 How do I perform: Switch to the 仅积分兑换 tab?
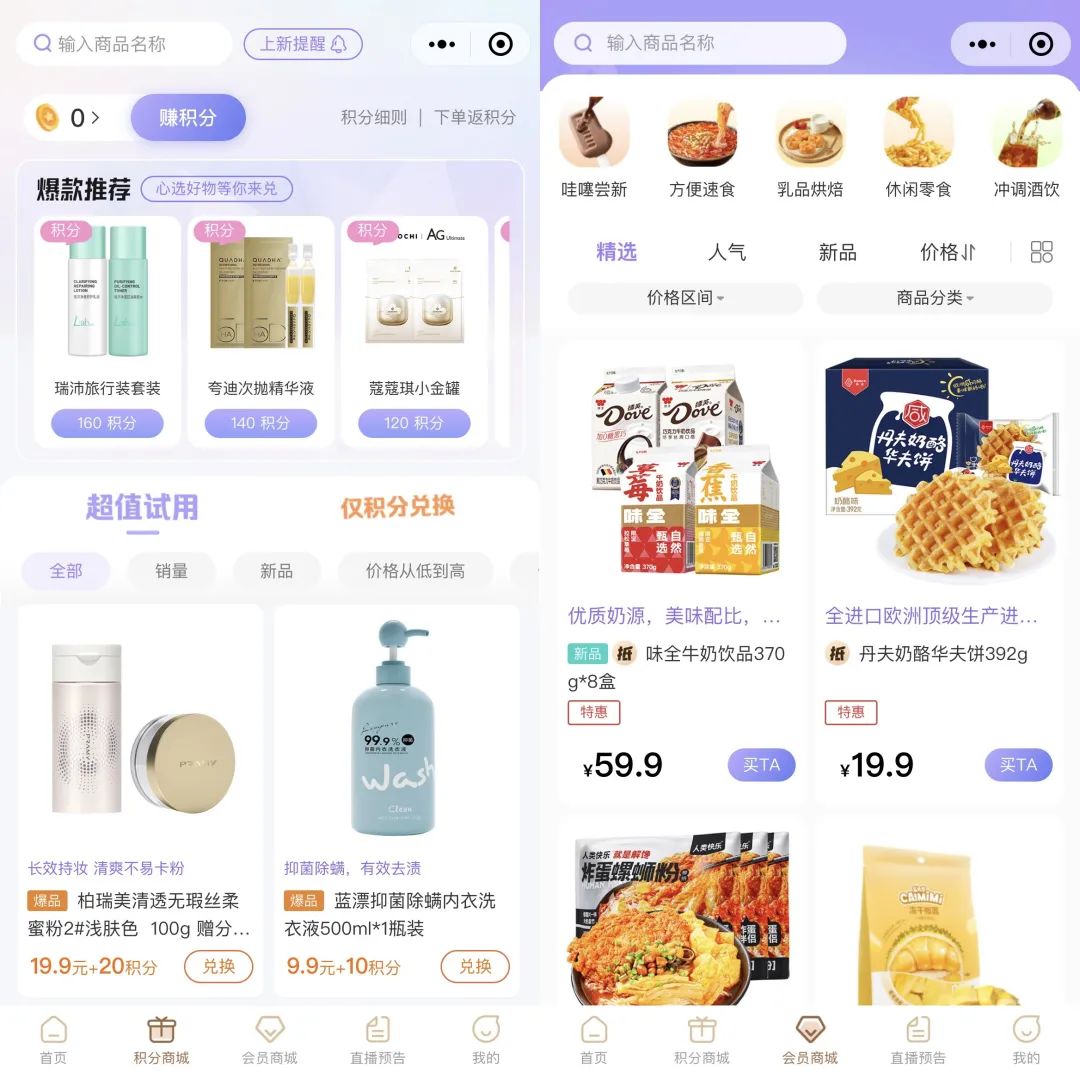397,507
